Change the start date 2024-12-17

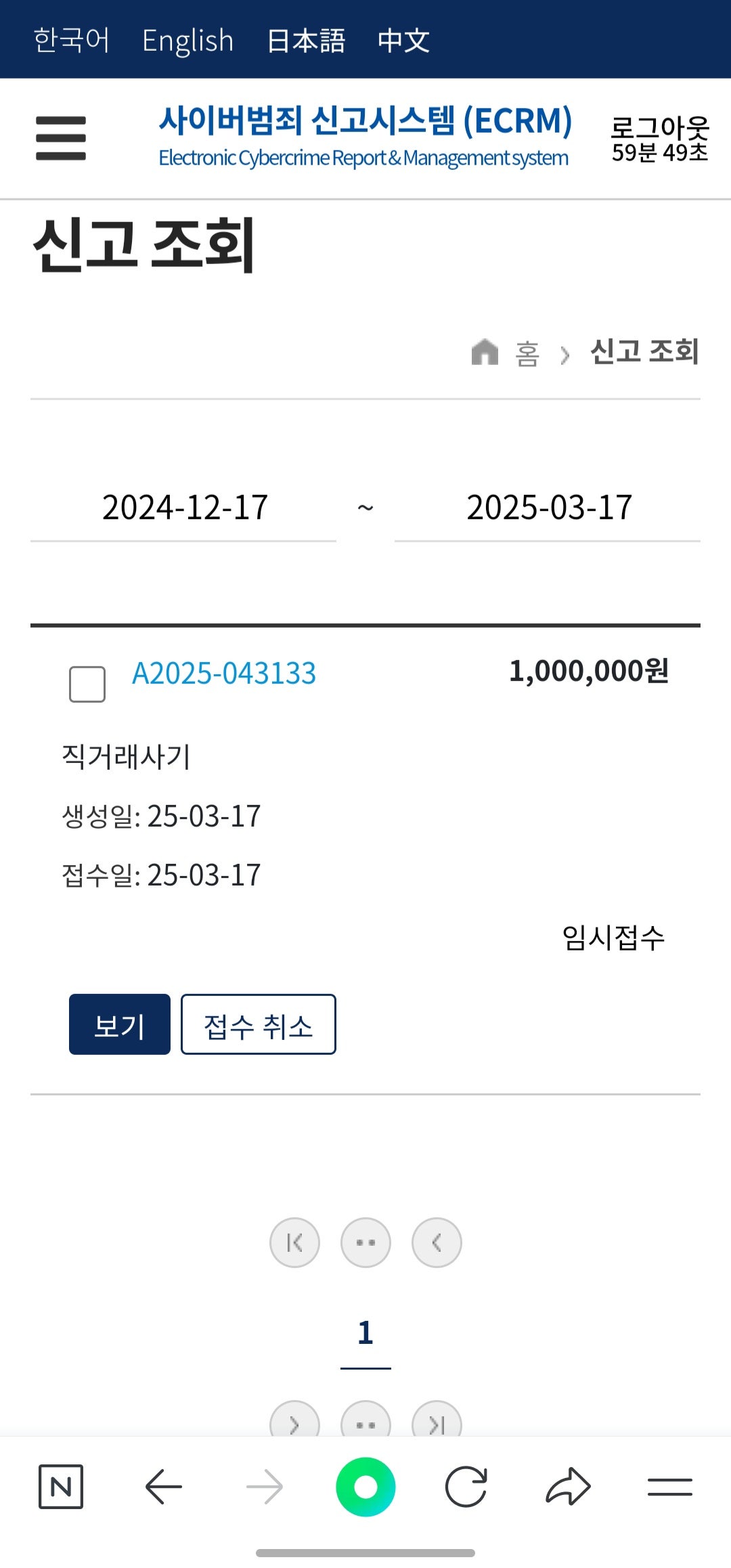click(x=183, y=508)
